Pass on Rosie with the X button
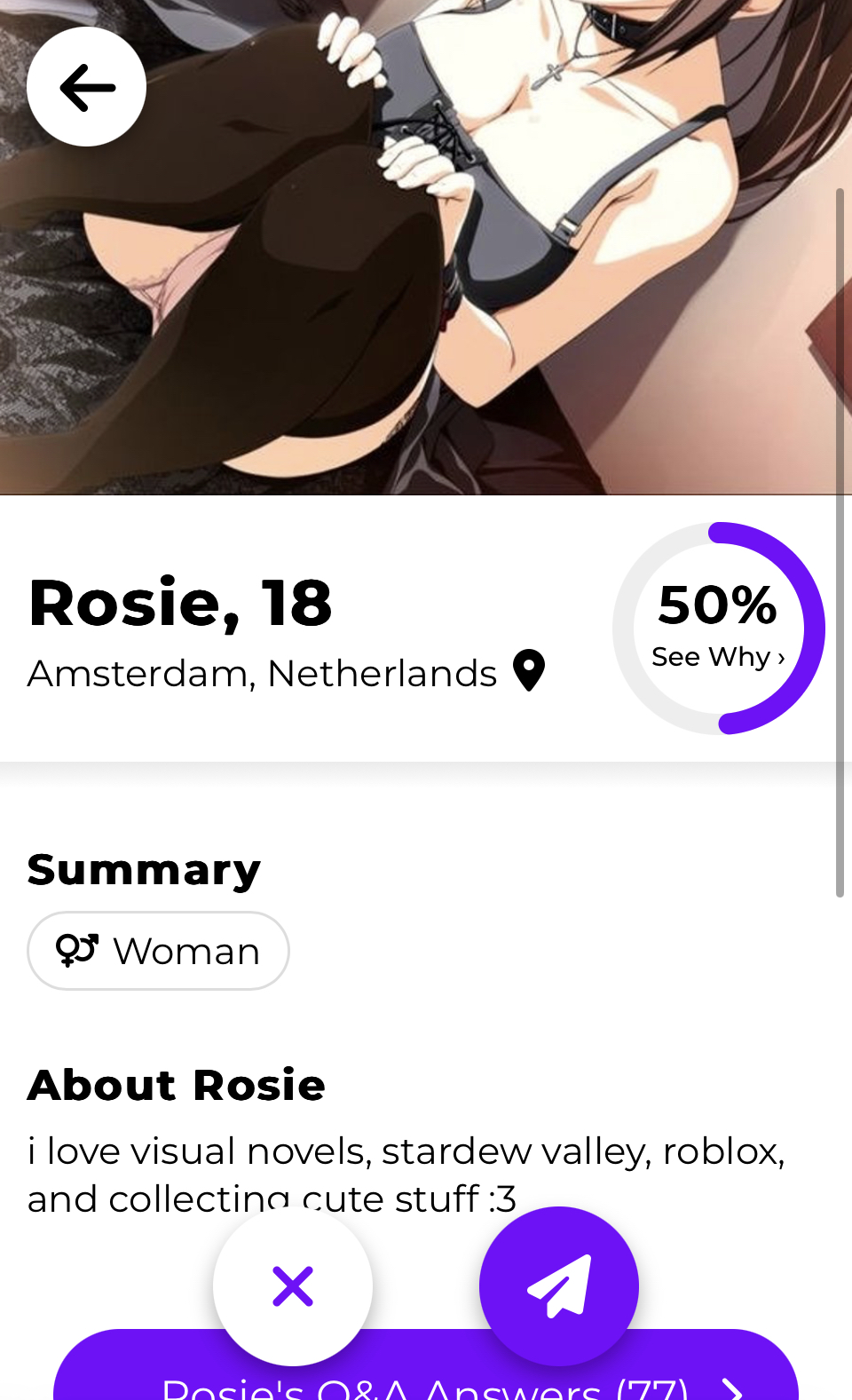The height and width of the screenshot is (1400, 852). tap(293, 1285)
